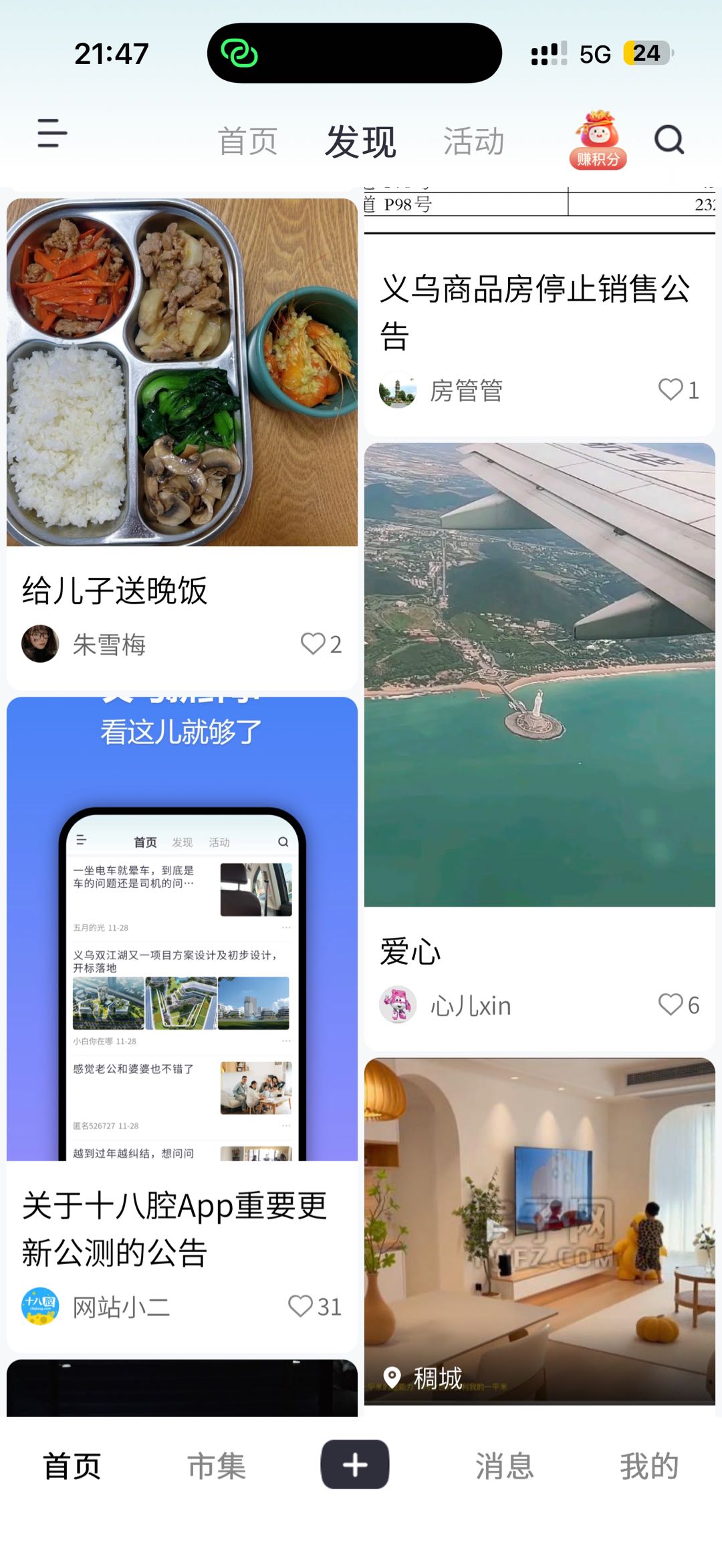The height and width of the screenshot is (1568, 722).
Task: Select the 发现 top tab
Action: pyautogui.click(x=361, y=142)
